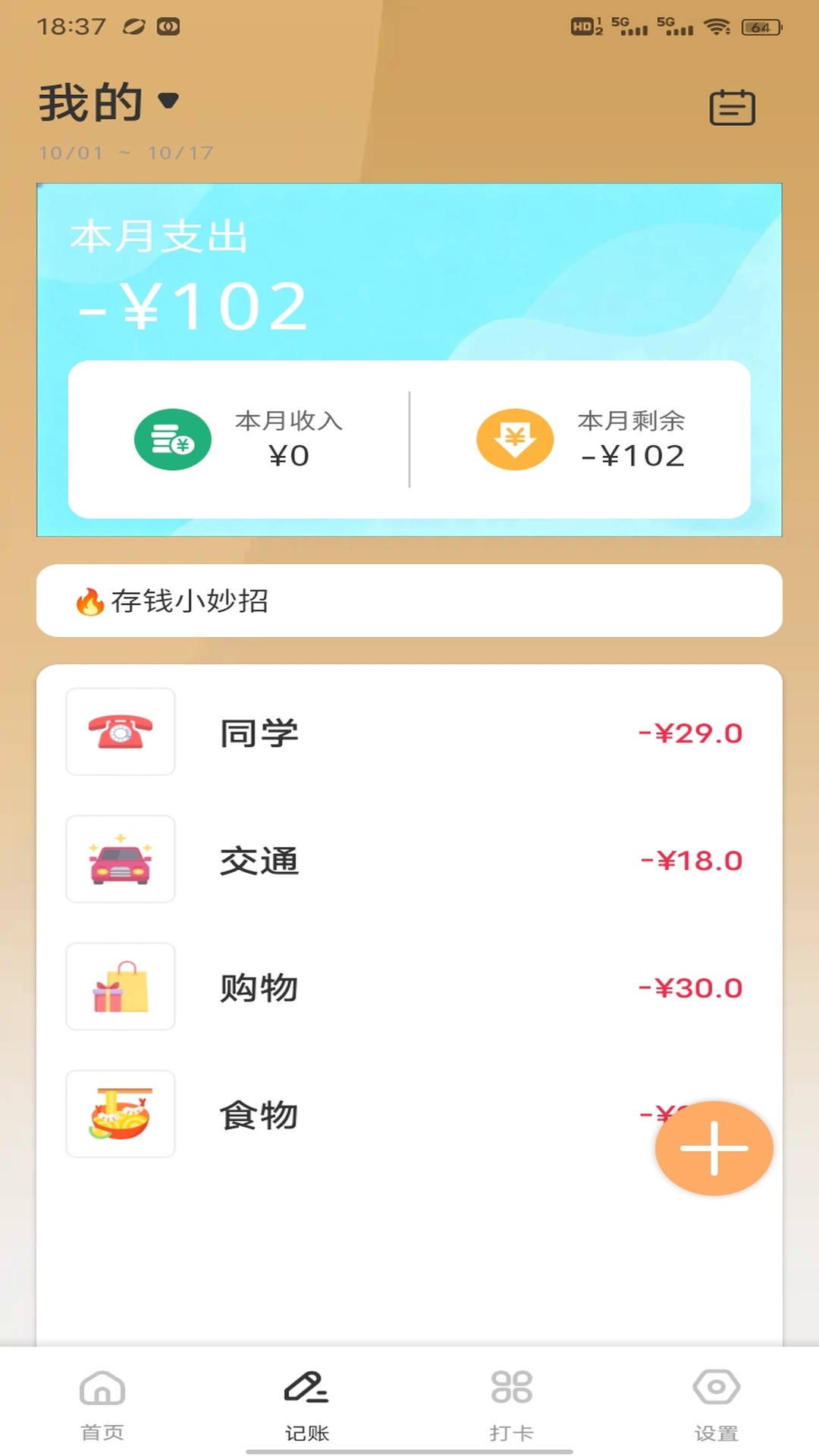
Task: Click the orange arrow remaining-balance icon
Action: click(x=515, y=440)
